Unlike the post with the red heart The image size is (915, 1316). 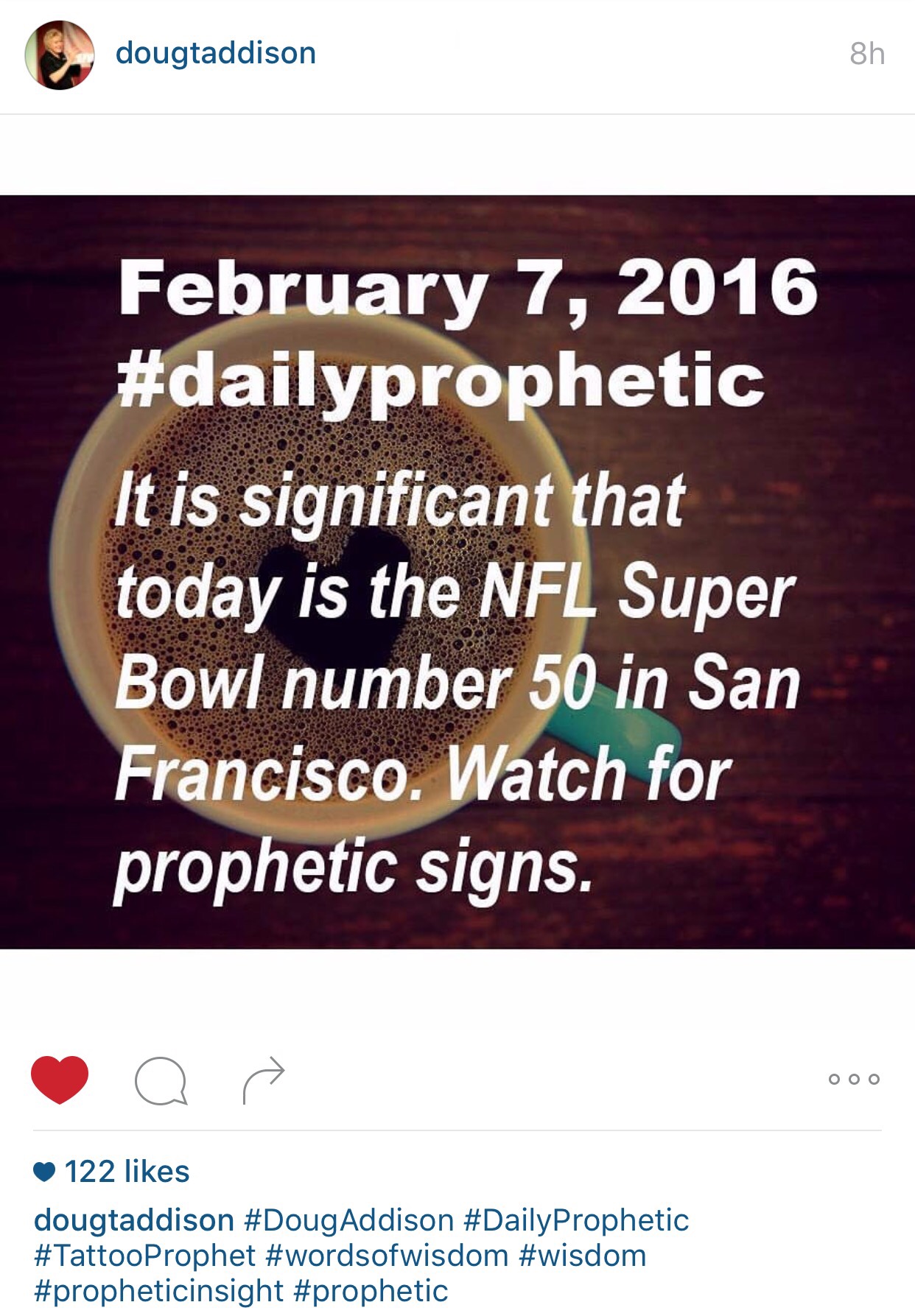[60, 1079]
